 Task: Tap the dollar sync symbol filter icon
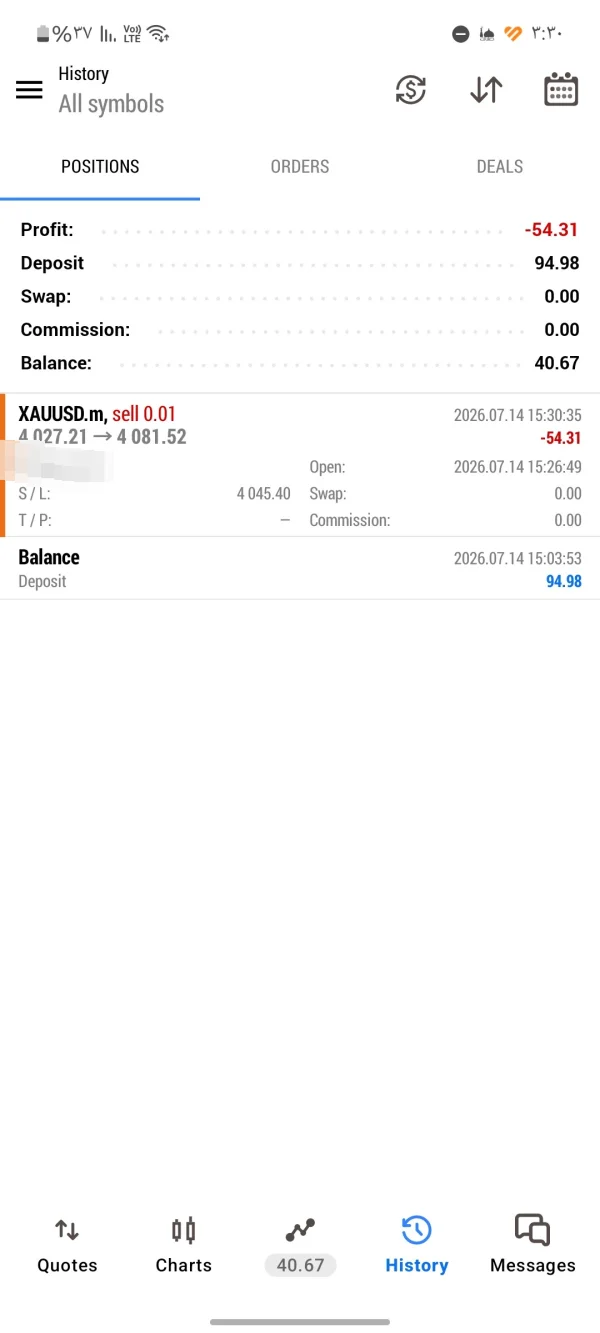click(411, 90)
